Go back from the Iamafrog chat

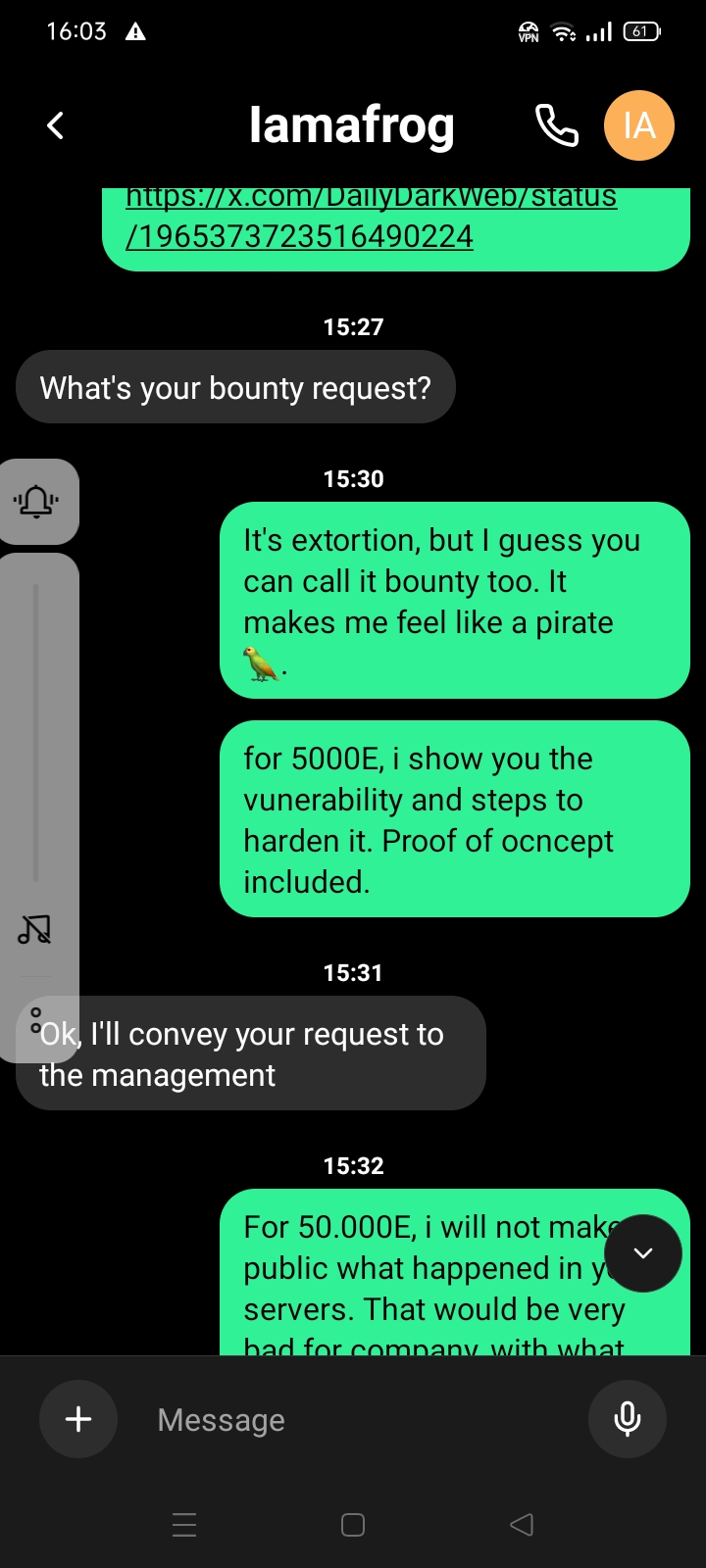[56, 125]
